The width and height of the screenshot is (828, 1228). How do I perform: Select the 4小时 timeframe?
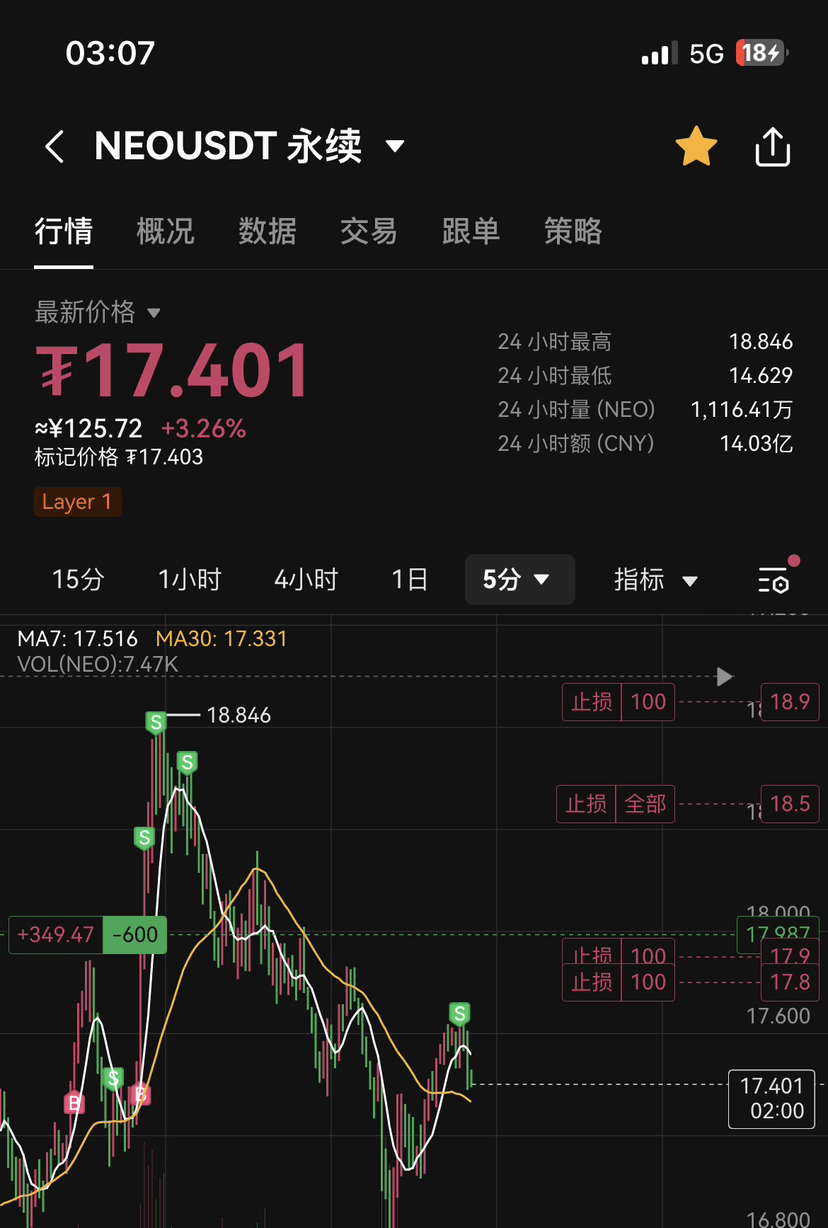[x=306, y=580]
